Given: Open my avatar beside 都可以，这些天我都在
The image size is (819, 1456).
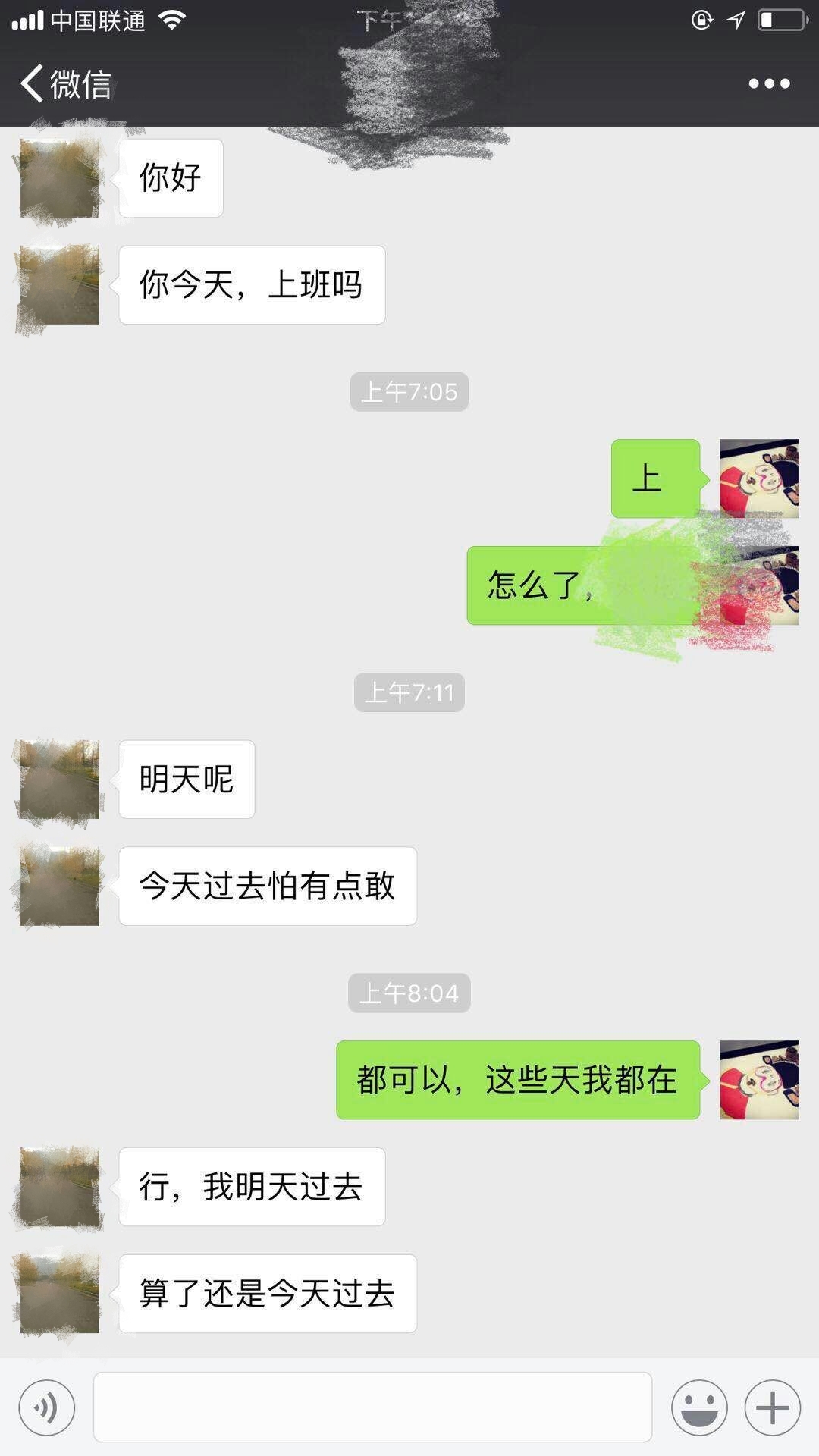Looking at the screenshot, I should click(759, 1080).
